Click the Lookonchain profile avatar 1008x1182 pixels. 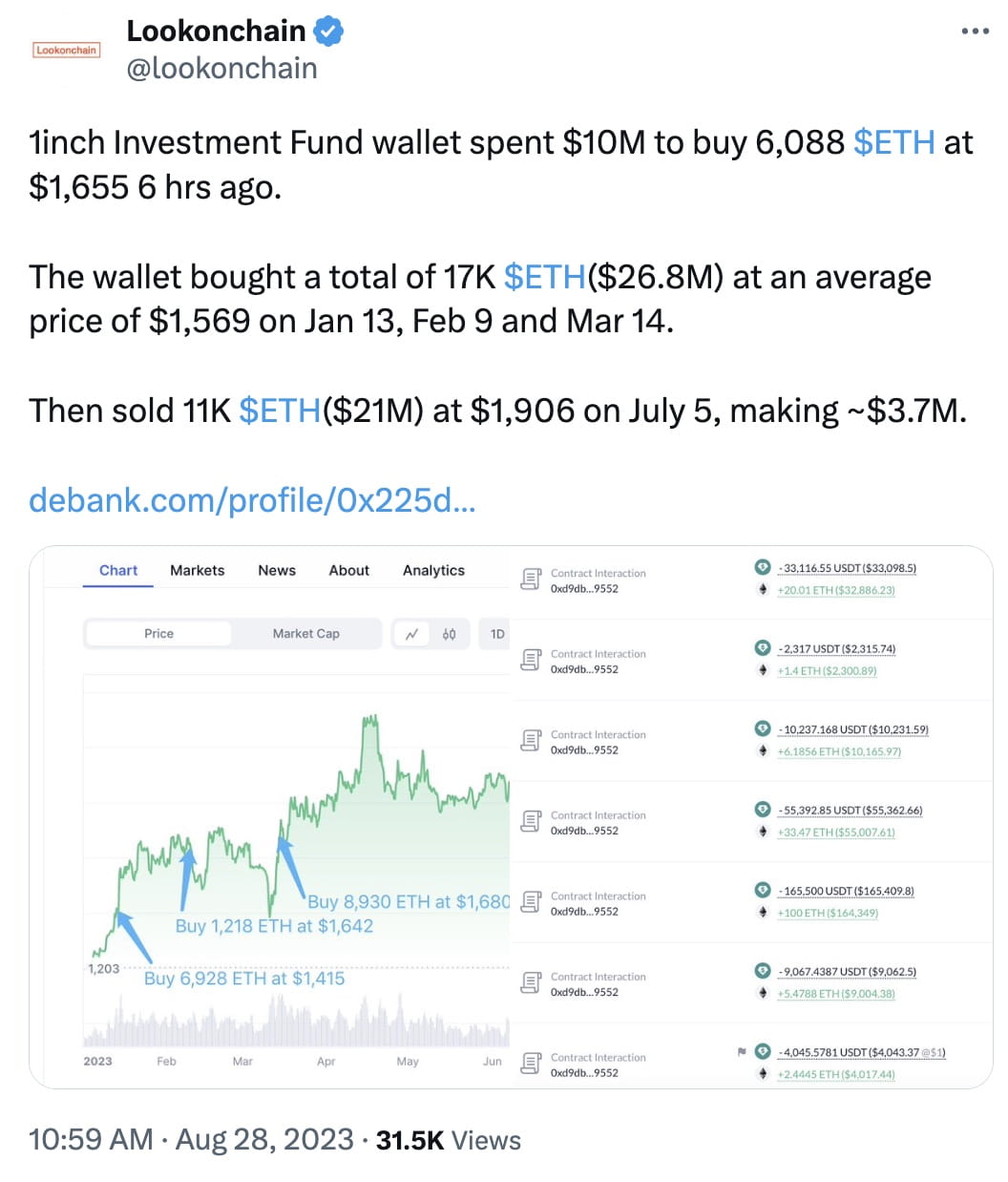tap(64, 50)
